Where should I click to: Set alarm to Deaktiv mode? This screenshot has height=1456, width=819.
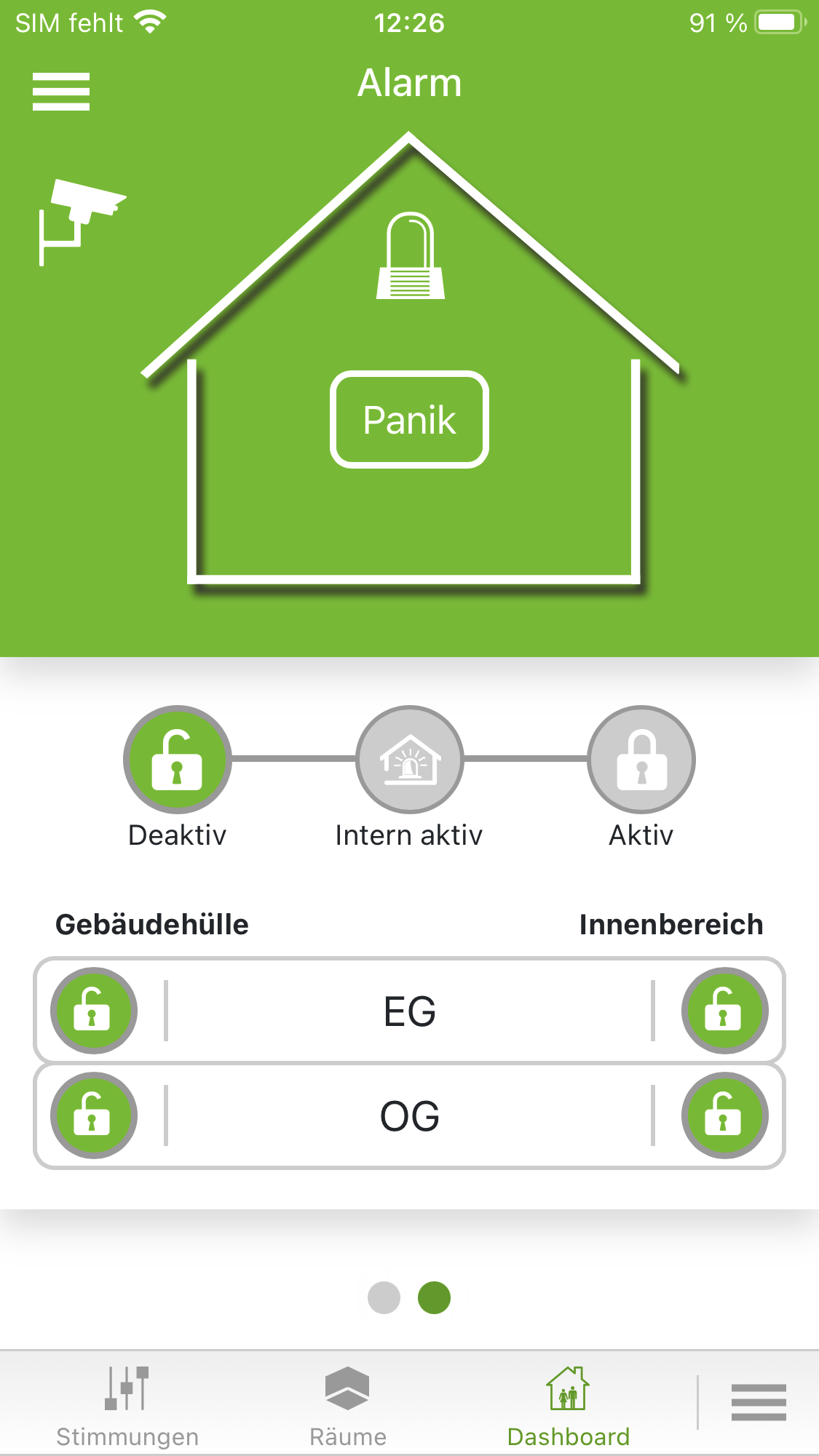coord(177,760)
